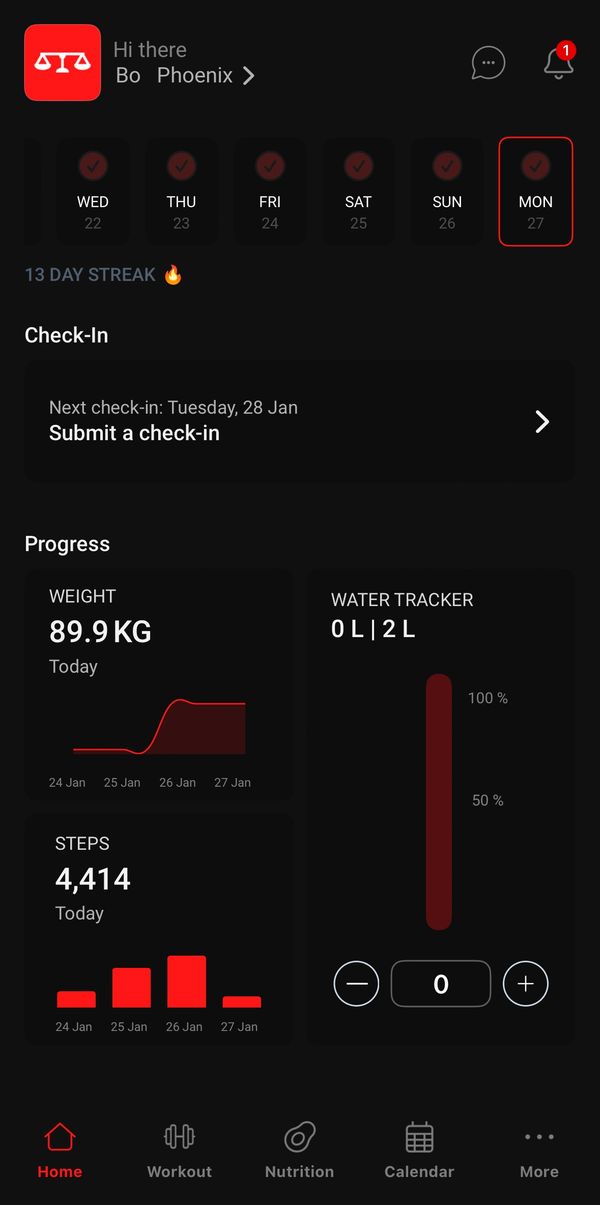
Task: Switch to the Nutrition tab
Action: (x=299, y=1150)
